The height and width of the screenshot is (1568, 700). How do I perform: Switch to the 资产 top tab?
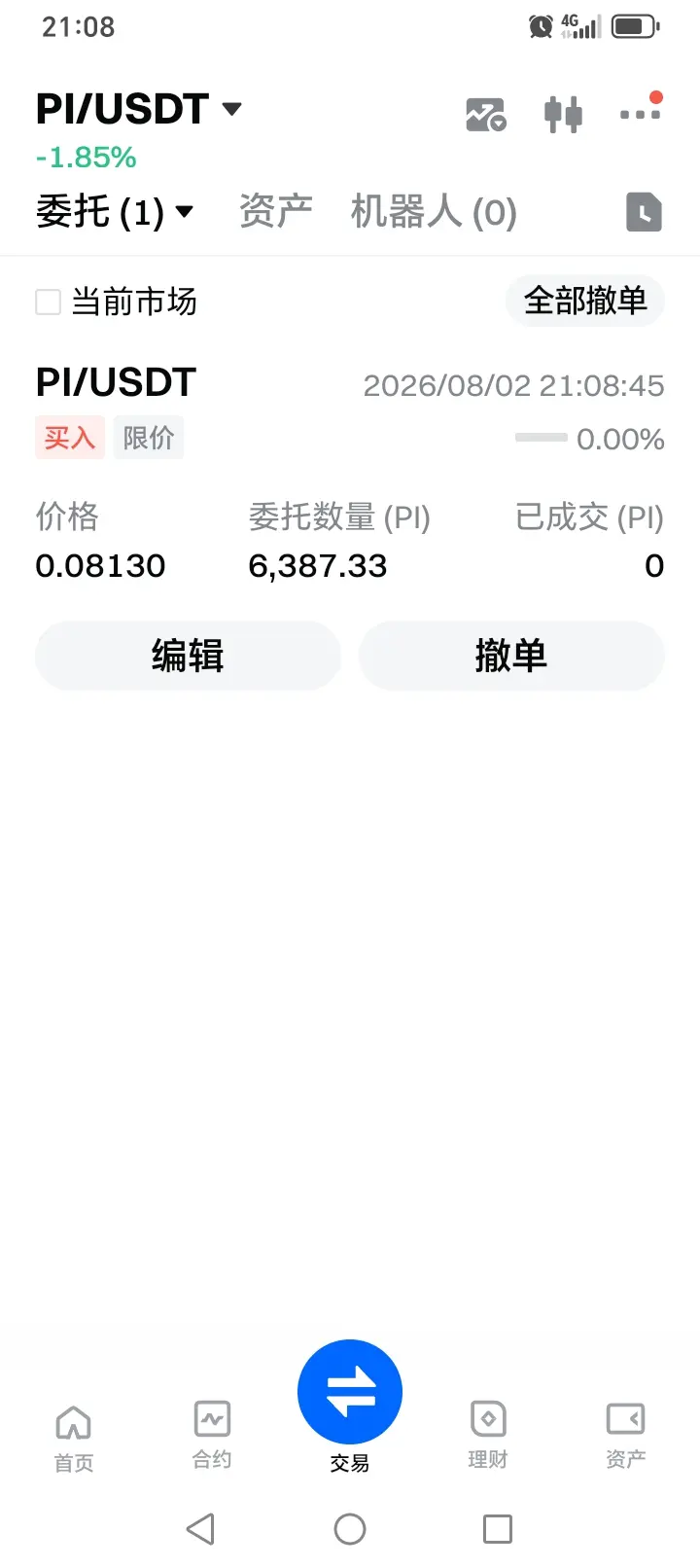click(276, 211)
